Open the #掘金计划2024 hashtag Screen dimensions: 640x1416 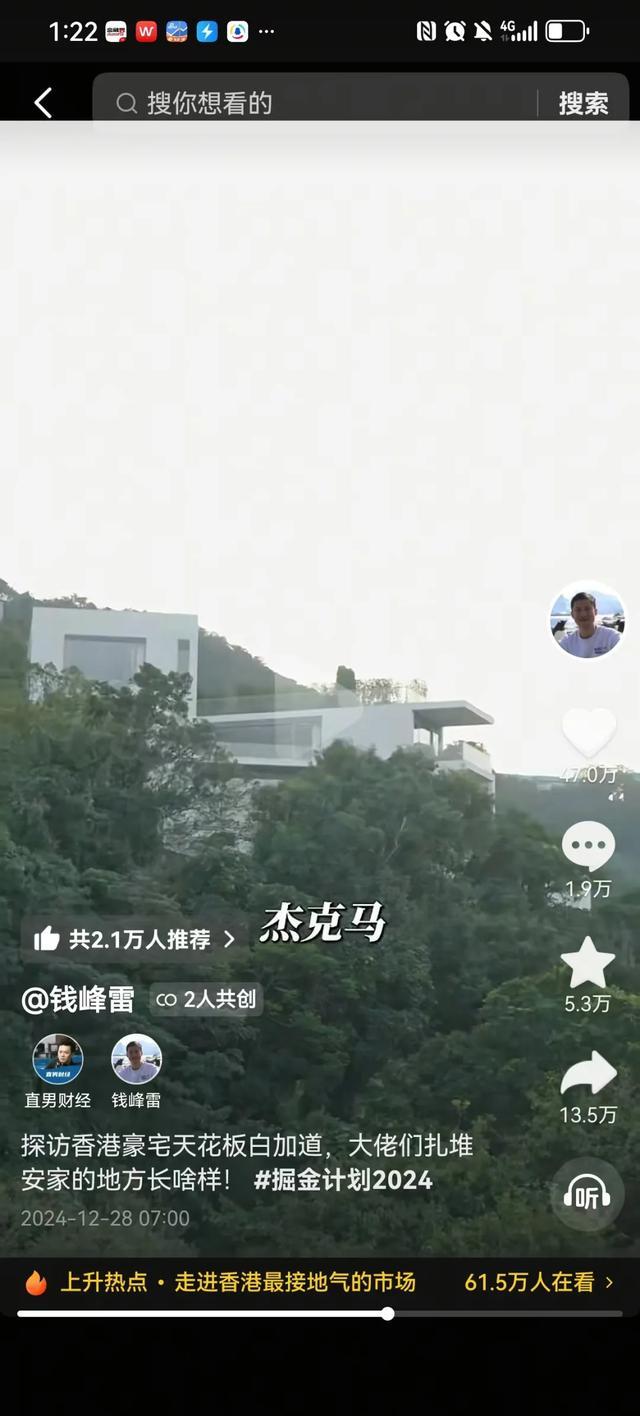(343, 1180)
